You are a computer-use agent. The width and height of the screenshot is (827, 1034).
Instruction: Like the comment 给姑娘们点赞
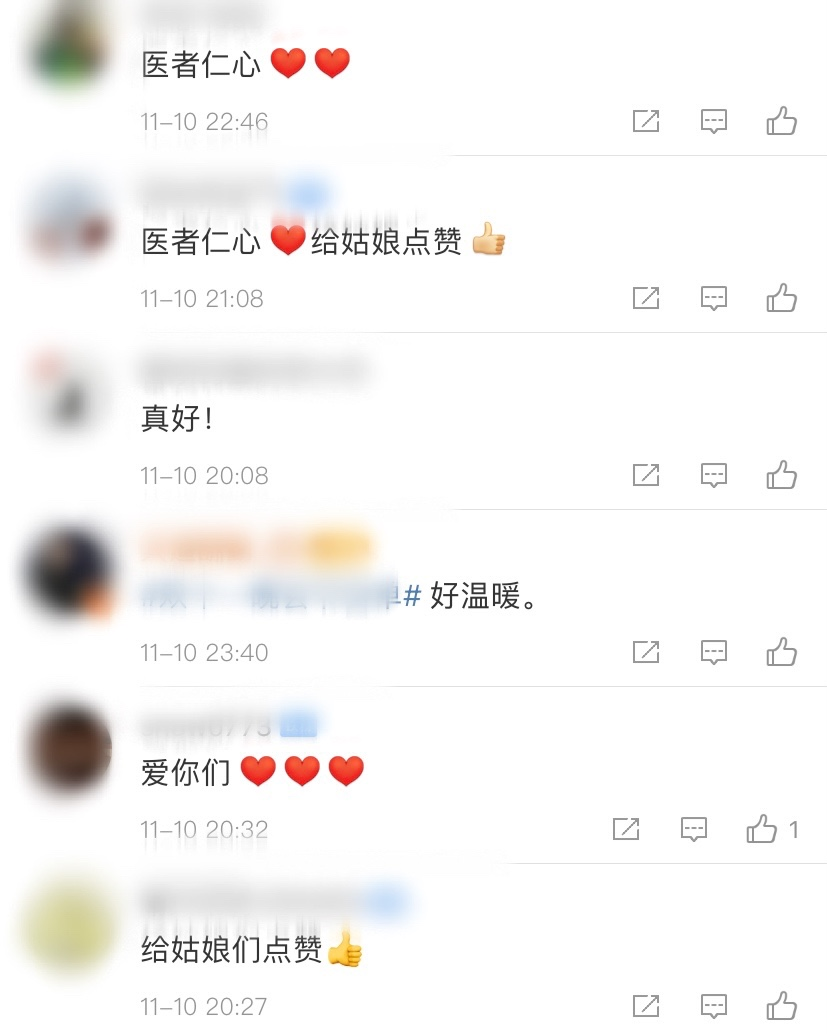coord(781,1006)
